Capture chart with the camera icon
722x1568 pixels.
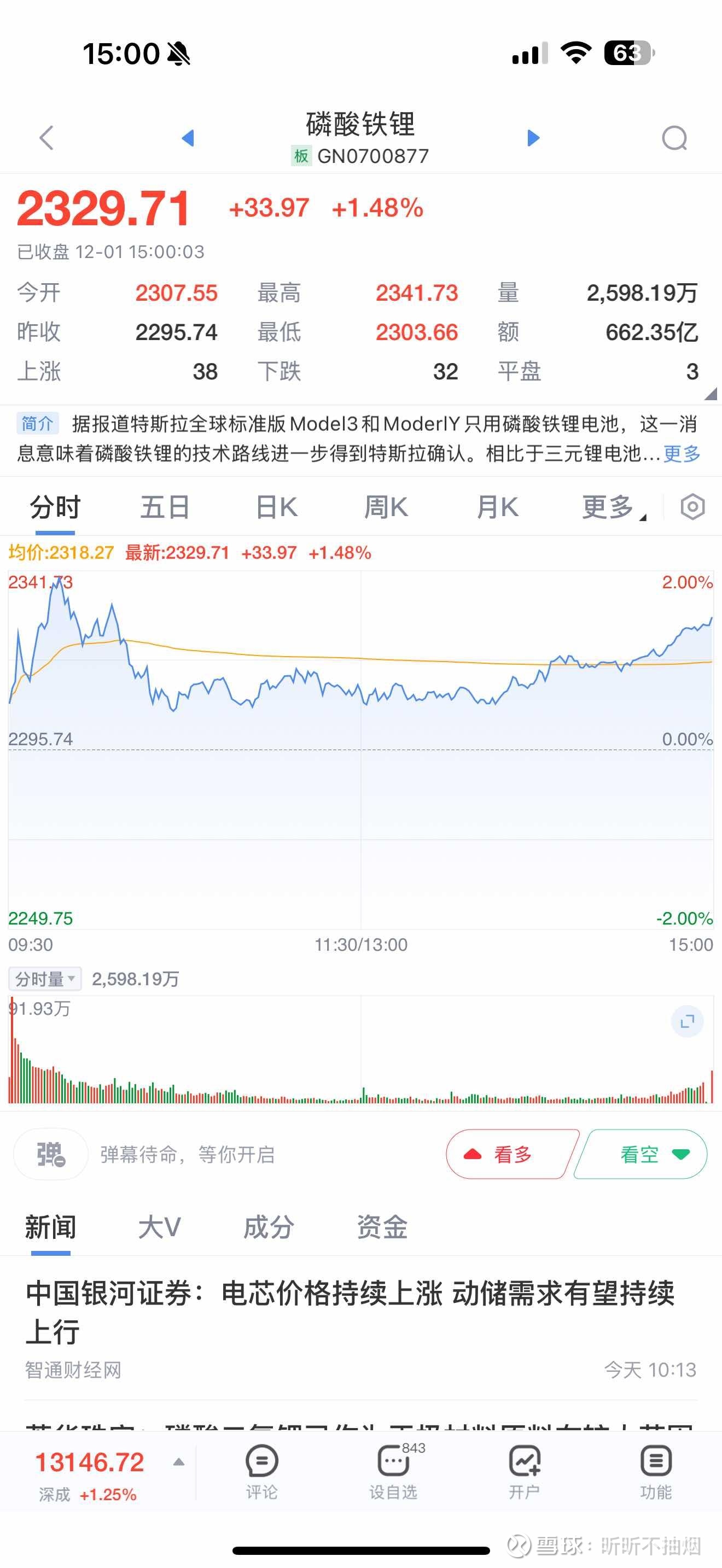[x=693, y=506]
